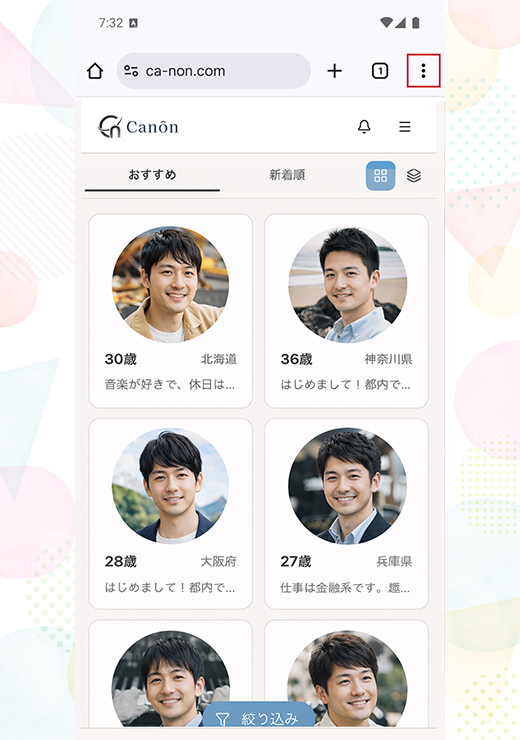Screen dimensions: 520x740
Task: Open a new browser tab
Action: point(334,71)
